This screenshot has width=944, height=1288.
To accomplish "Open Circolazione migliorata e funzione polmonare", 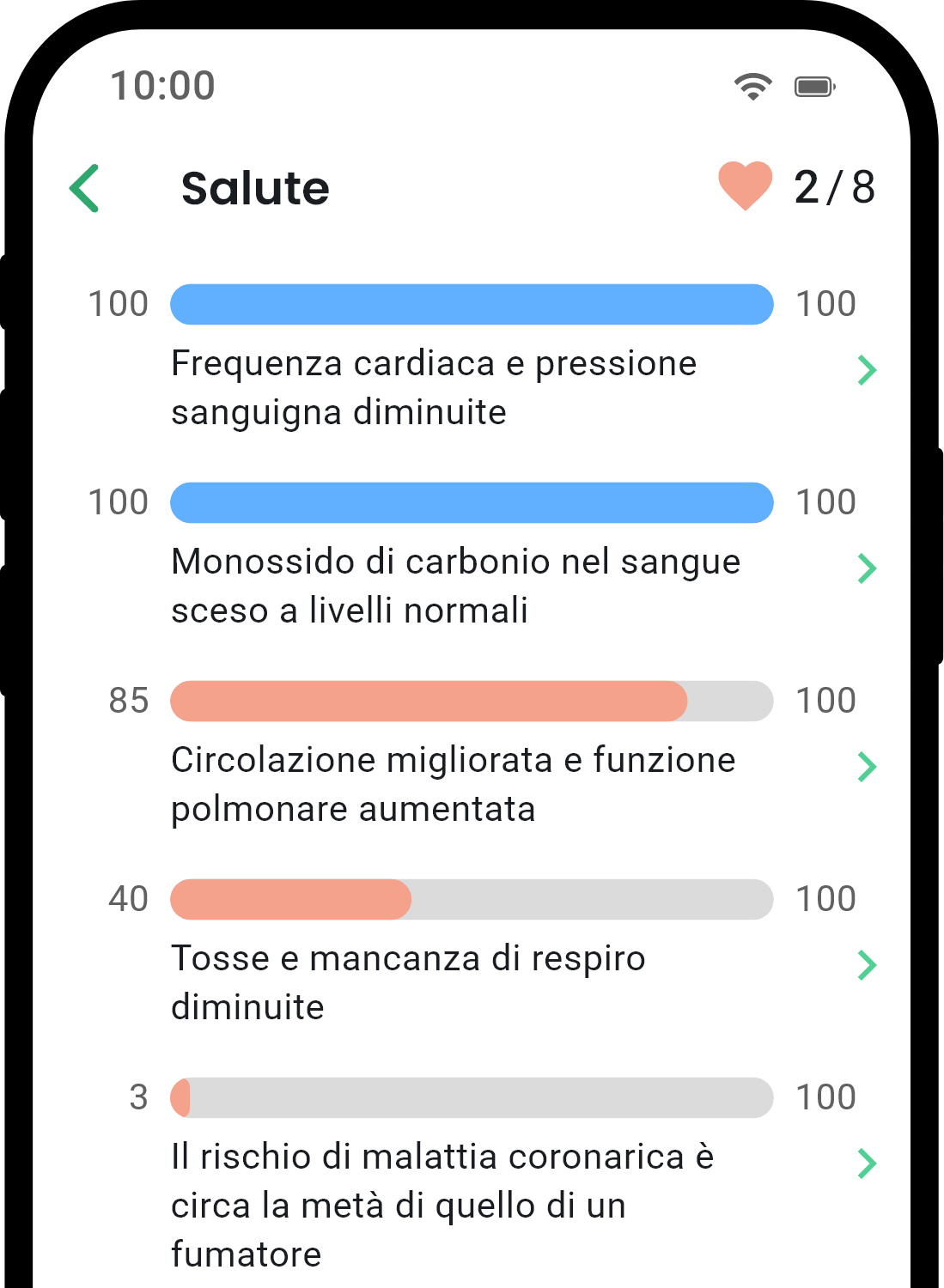I will (x=867, y=767).
